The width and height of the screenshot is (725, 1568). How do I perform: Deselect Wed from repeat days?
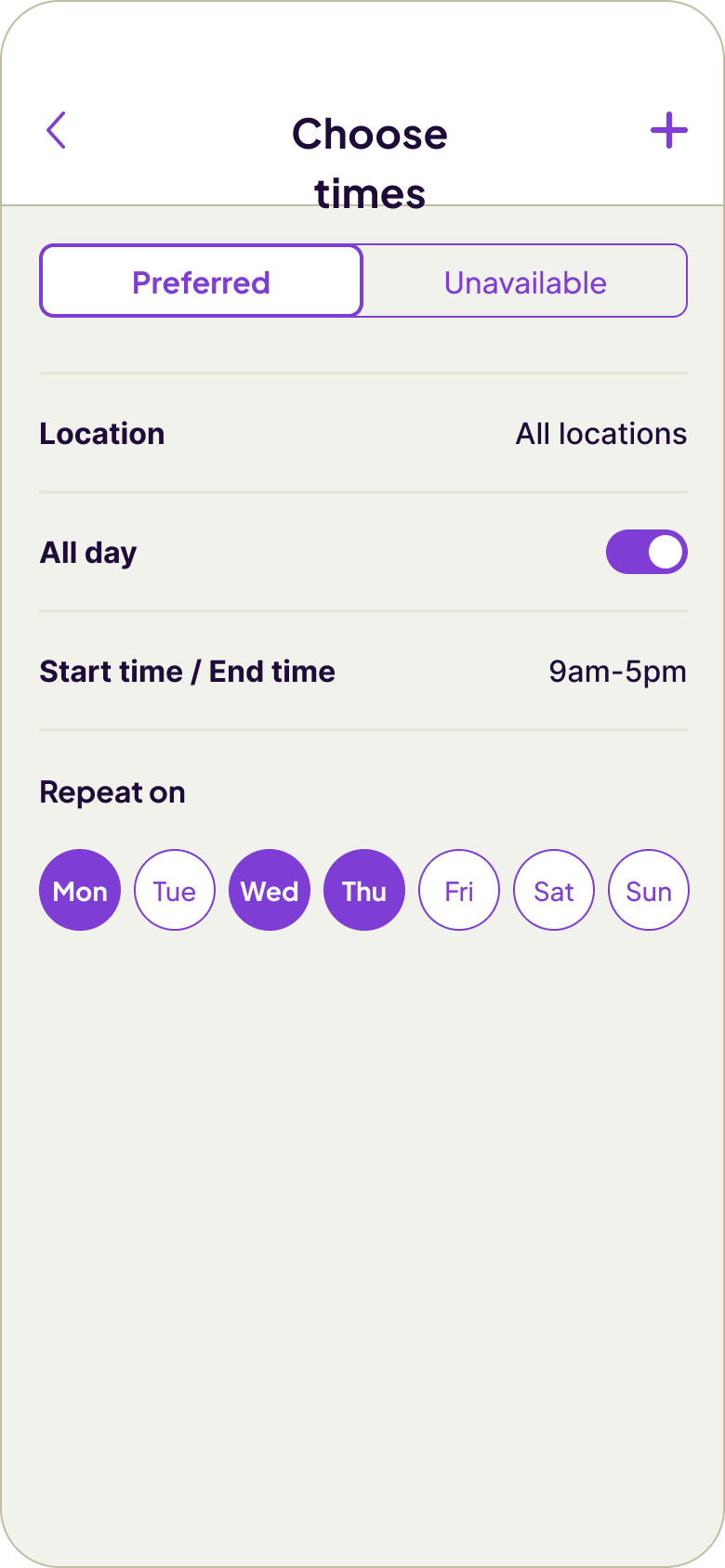tap(270, 891)
